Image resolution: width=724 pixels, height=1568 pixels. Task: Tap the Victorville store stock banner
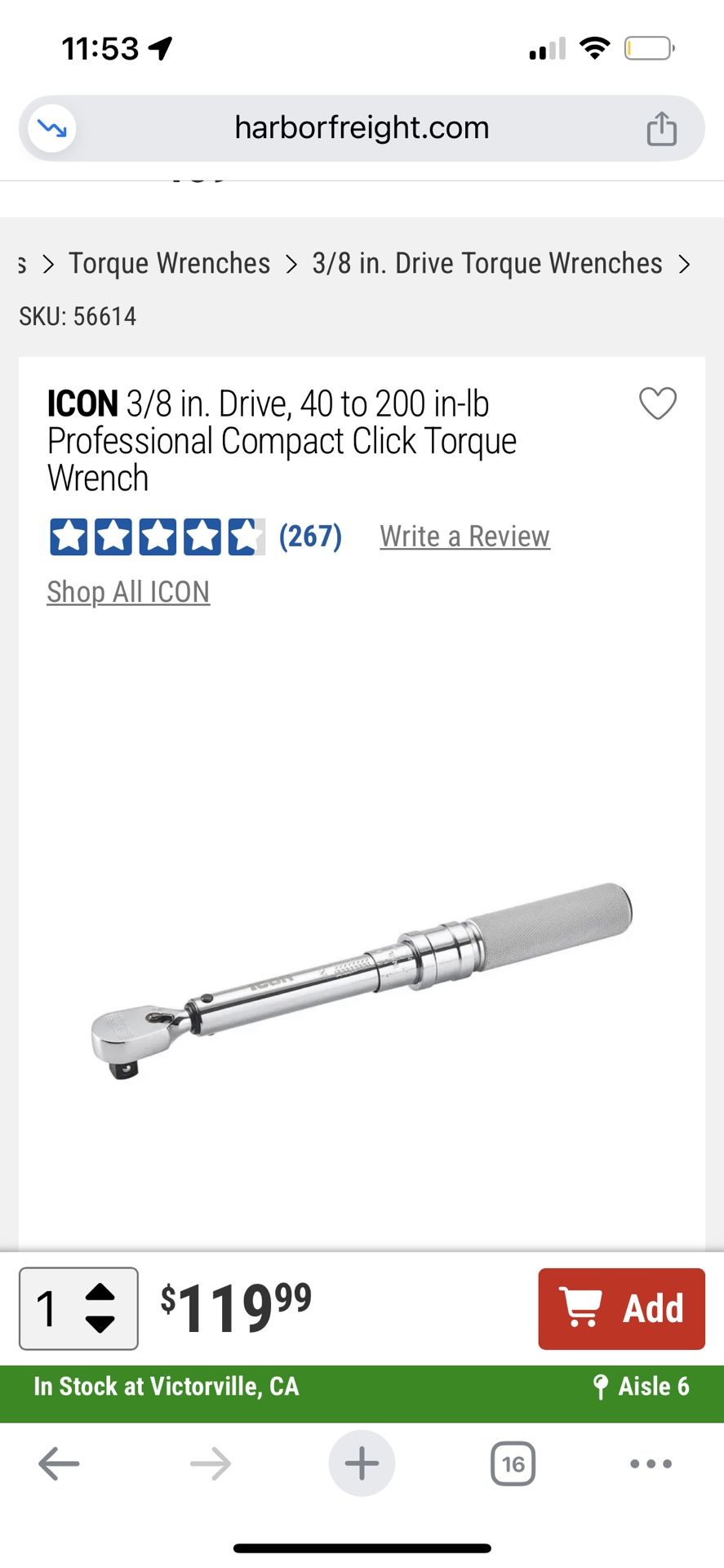click(x=362, y=1386)
